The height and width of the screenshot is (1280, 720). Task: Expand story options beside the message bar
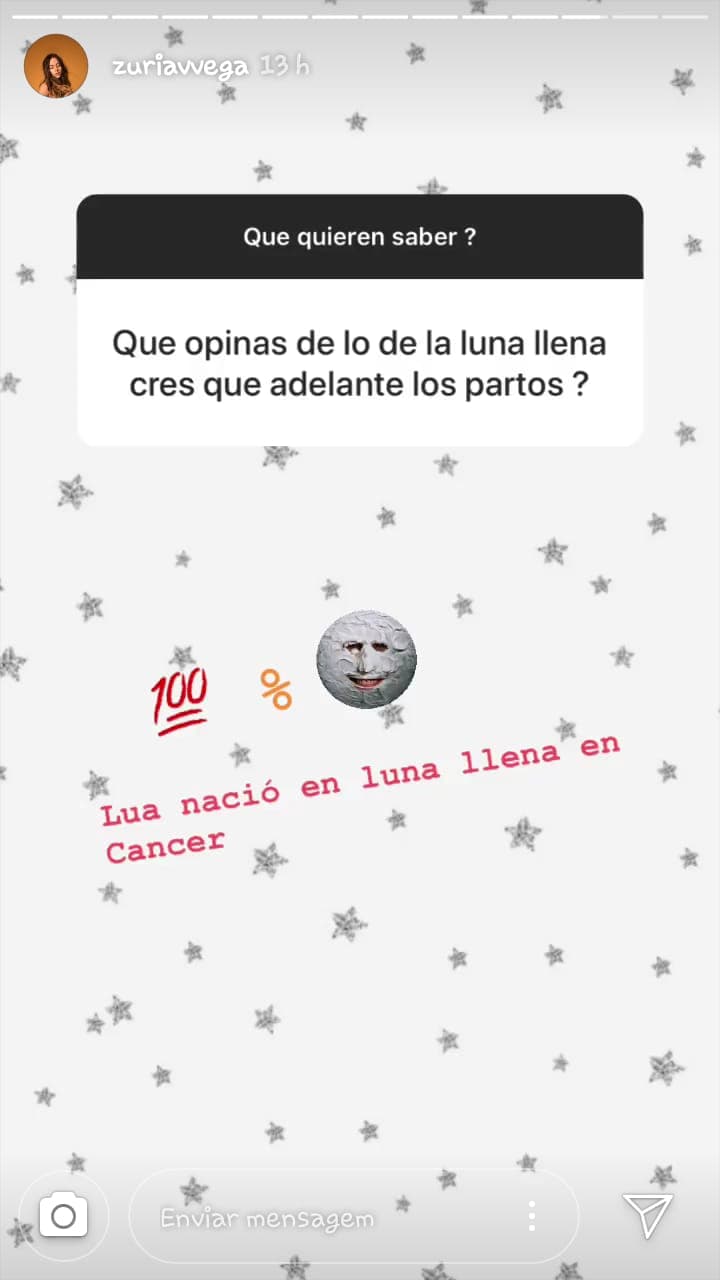coord(532,1216)
